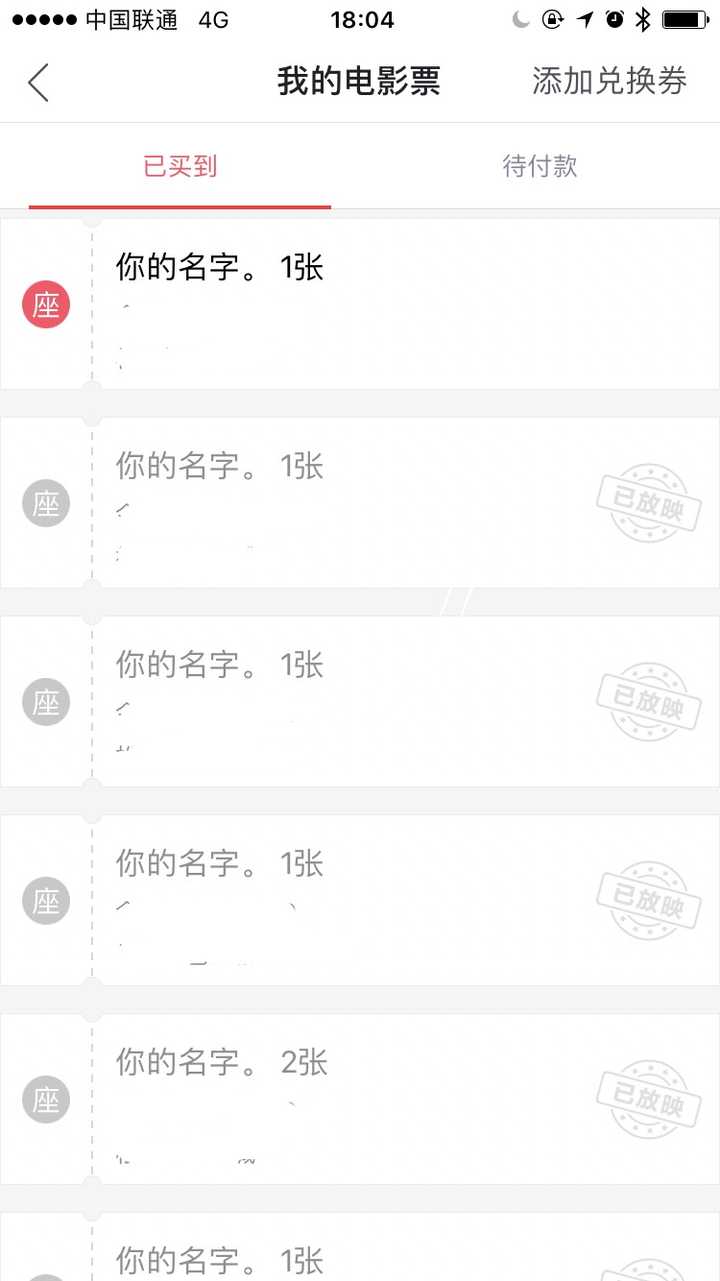Go back using the top-left arrow
This screenshot has height=1281, width=720.
coord(38,82)
